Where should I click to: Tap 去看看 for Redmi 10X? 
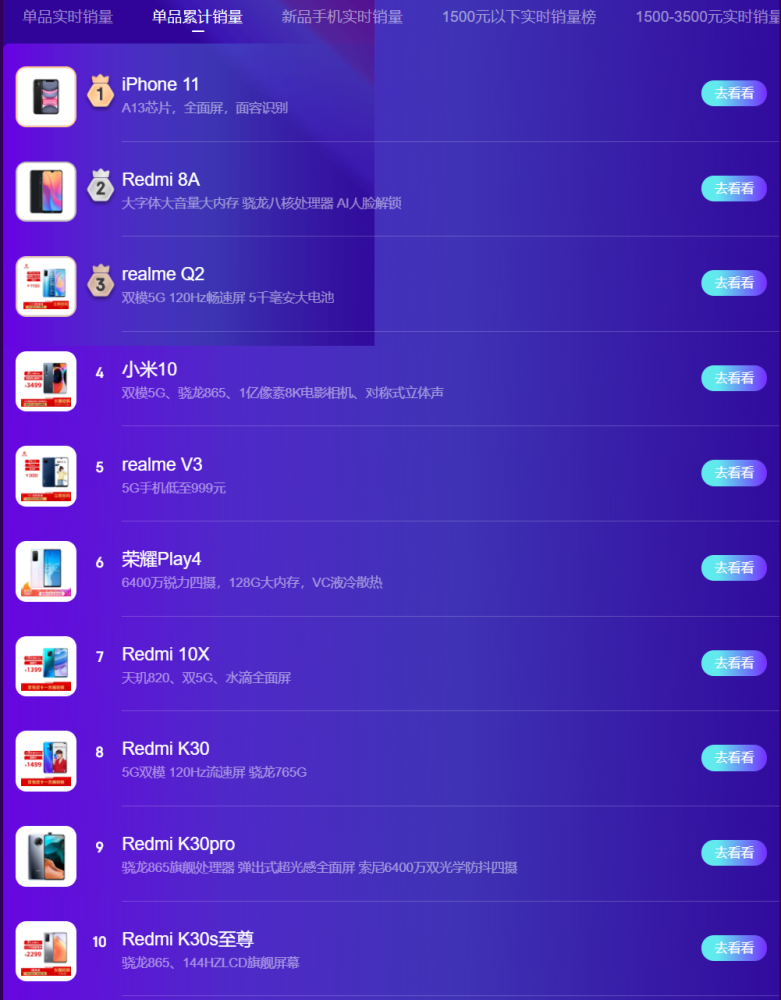click(733, 663)
